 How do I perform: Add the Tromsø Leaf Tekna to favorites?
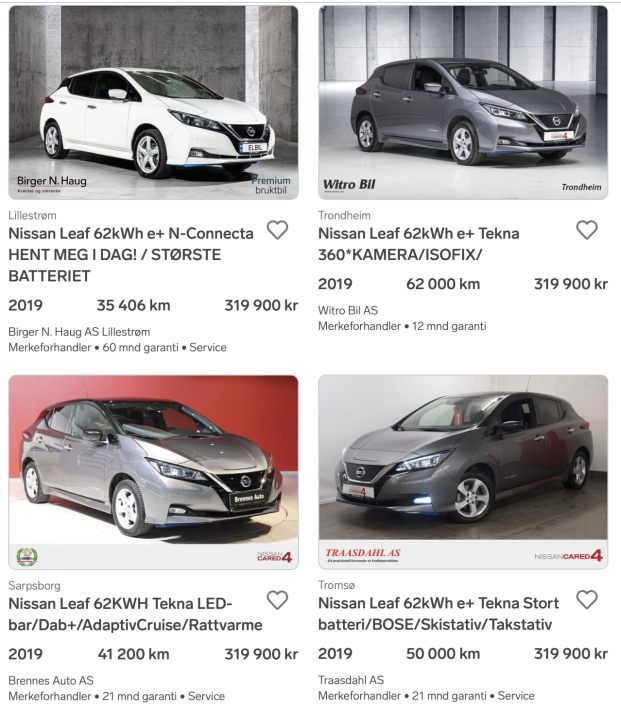pyautogui.click(x=587, y=600)
